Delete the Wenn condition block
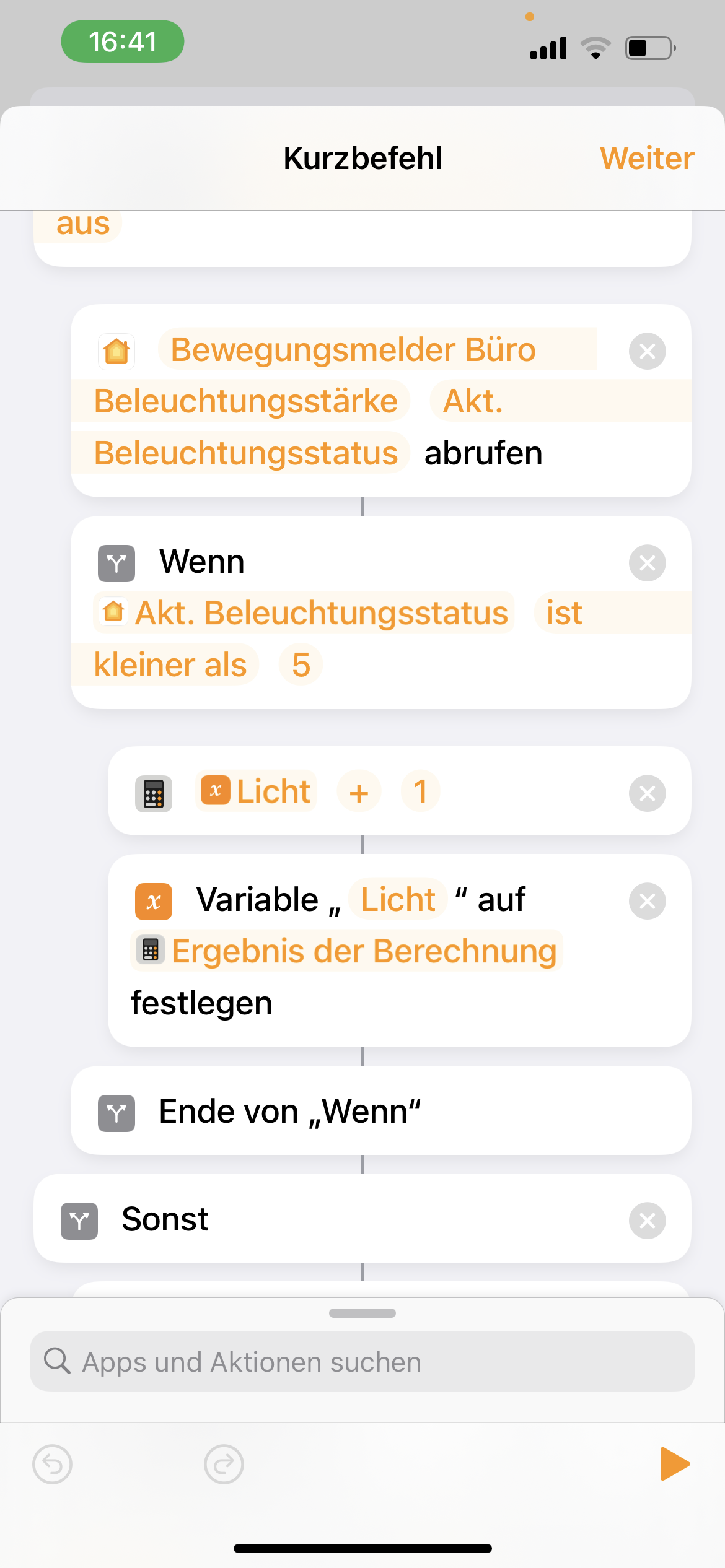The width and height of the screenshot is (725, 1568). click(647, 563)
